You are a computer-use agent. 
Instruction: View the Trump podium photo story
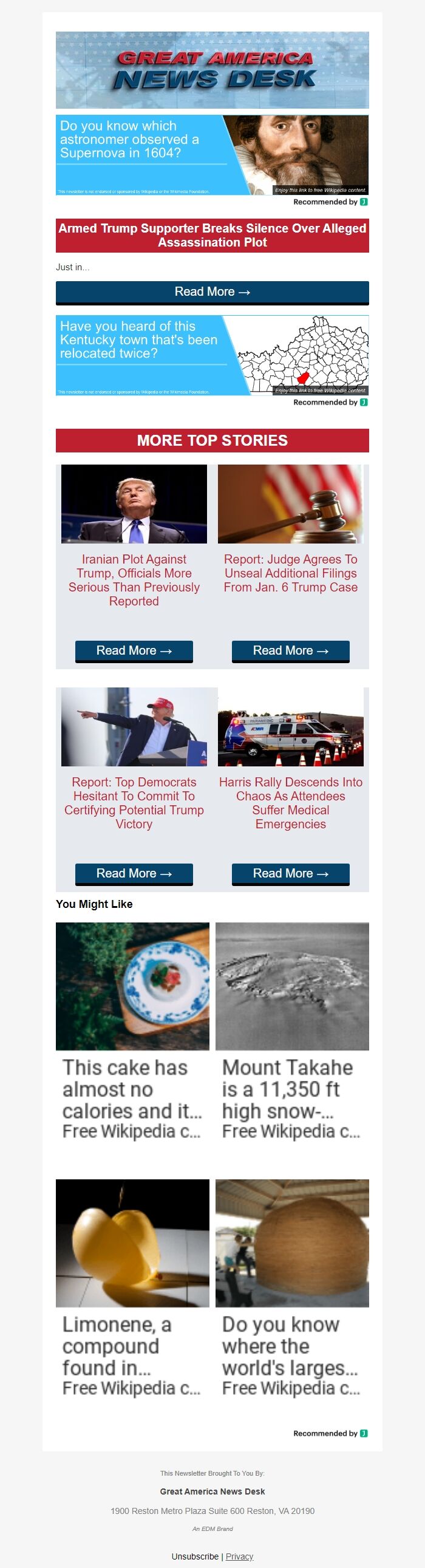click(134, 726)
